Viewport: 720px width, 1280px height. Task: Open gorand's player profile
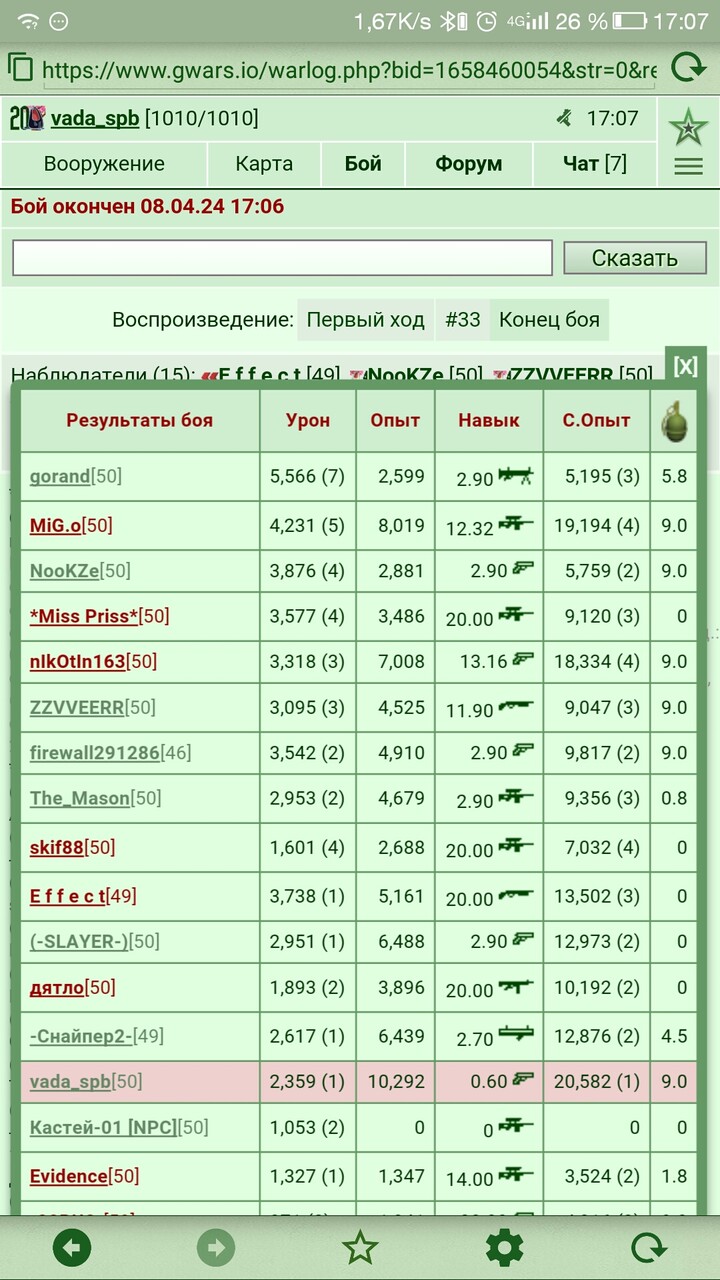[60, 476]
